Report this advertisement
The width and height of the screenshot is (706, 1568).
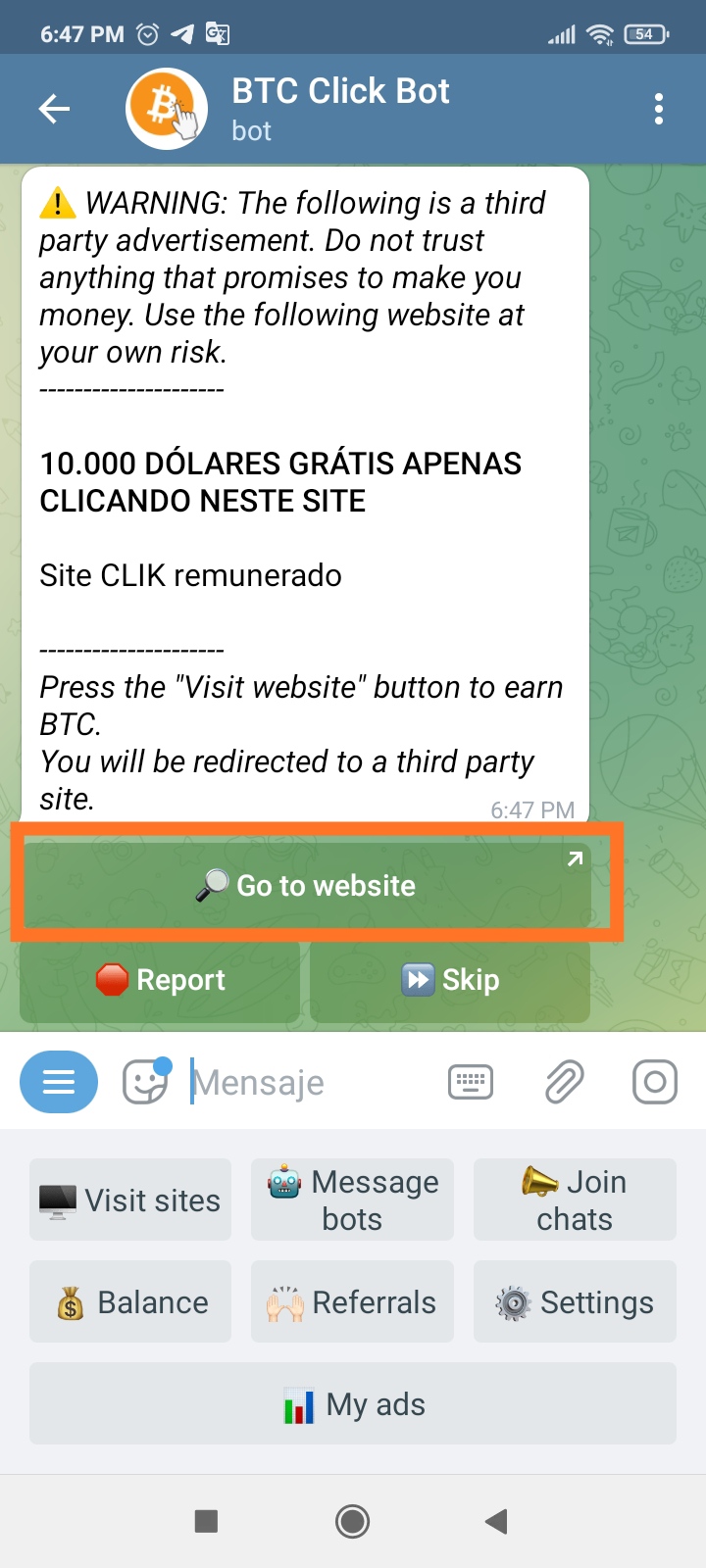pyautogui.click(x=160, y=980)
